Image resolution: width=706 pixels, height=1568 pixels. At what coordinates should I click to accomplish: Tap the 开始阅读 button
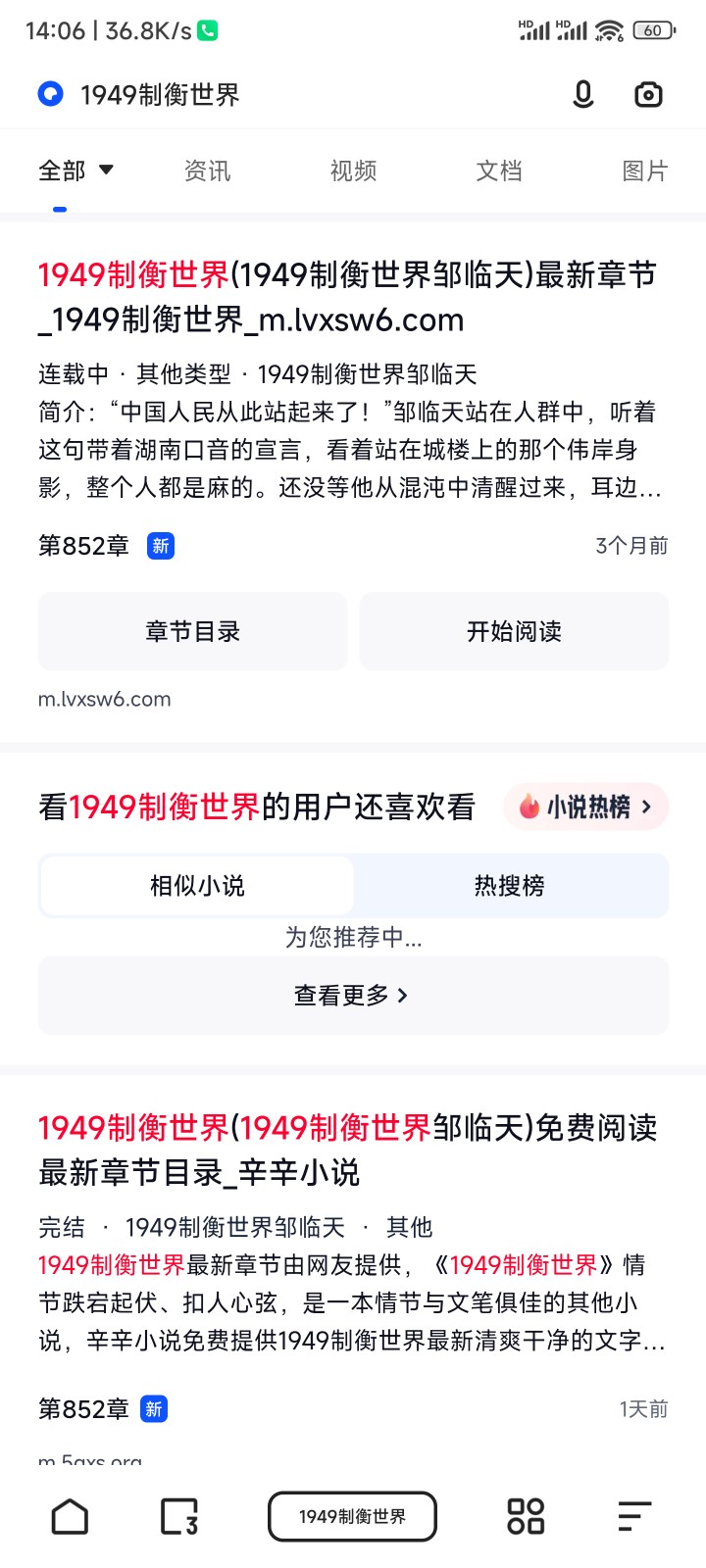point(514,631)
